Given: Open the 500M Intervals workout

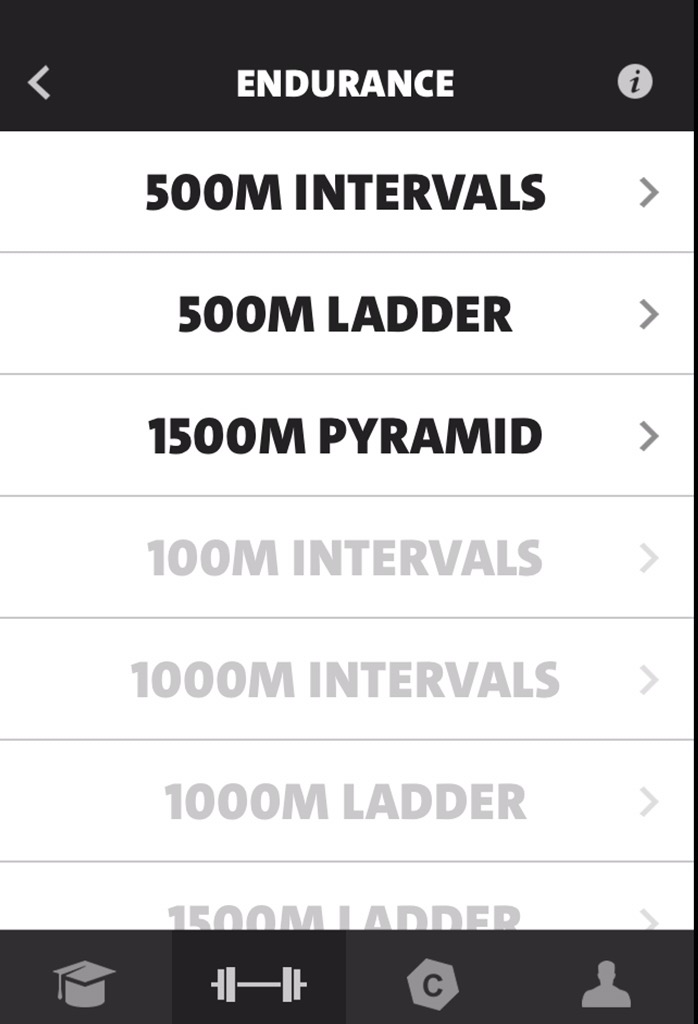Looking at the screenshot, I should point(346,192).
